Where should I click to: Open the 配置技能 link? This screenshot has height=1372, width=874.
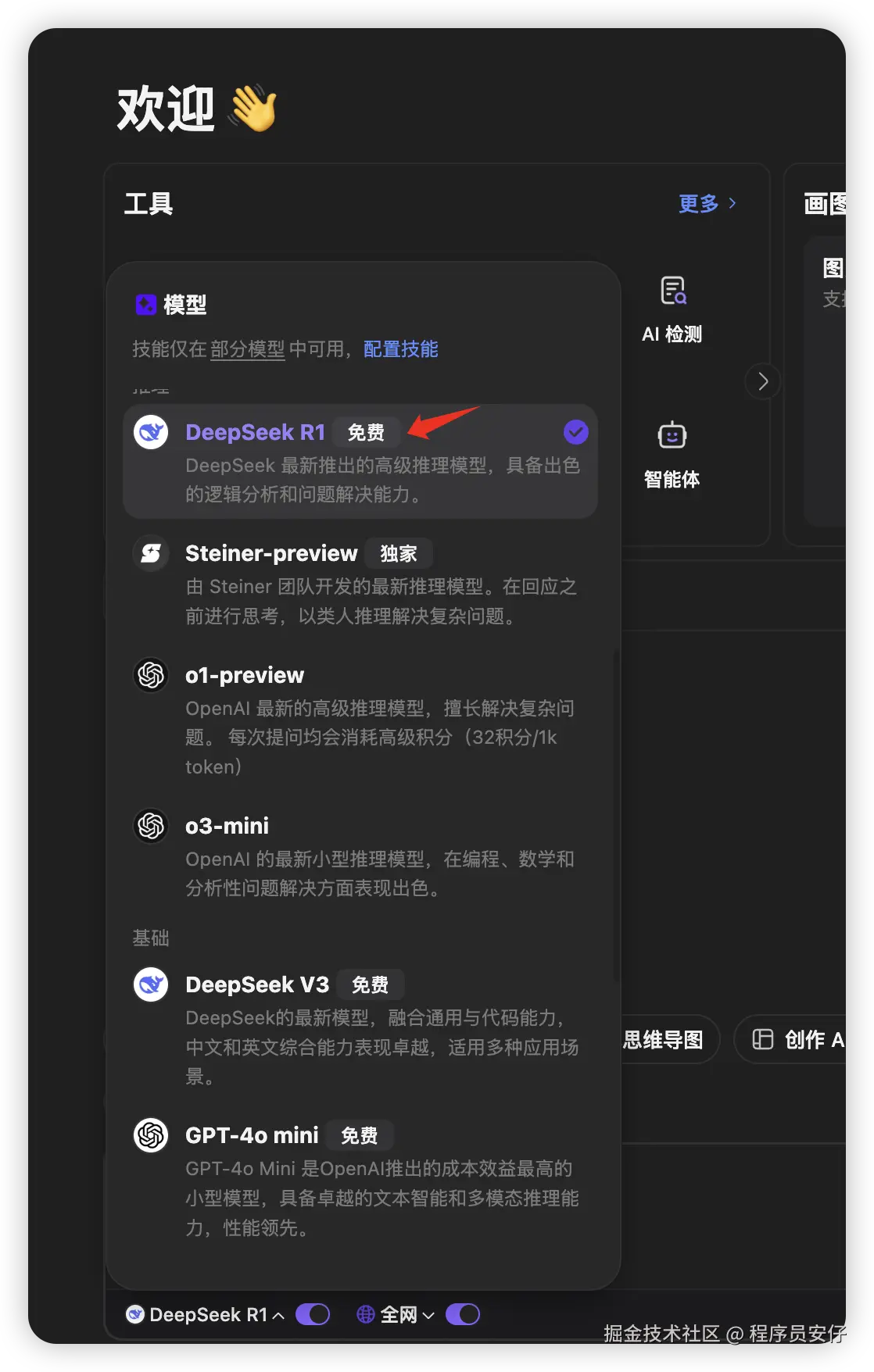tap(400, 348)
